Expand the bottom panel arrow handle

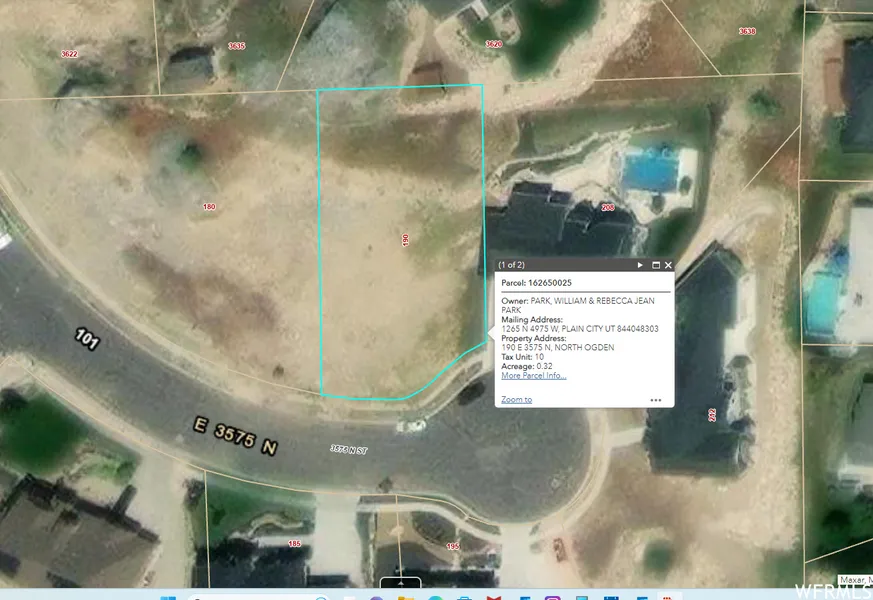click(400, 582)
